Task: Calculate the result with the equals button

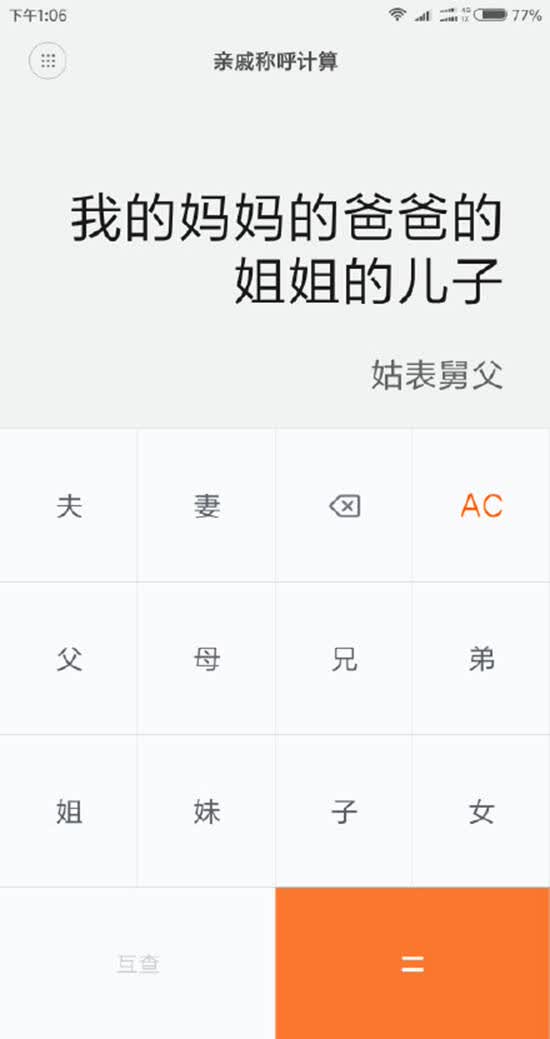Action: coord(413,963)
